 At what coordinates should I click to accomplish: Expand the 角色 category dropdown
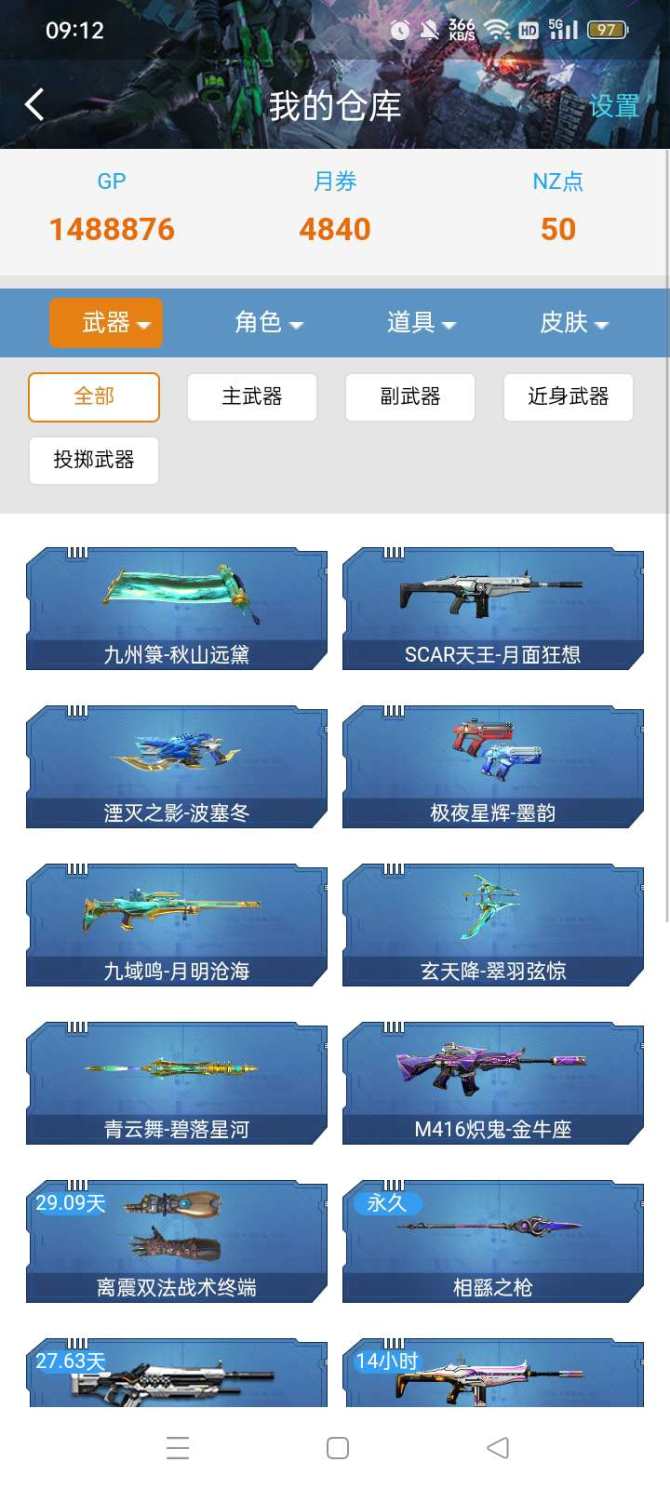point(268,323)
